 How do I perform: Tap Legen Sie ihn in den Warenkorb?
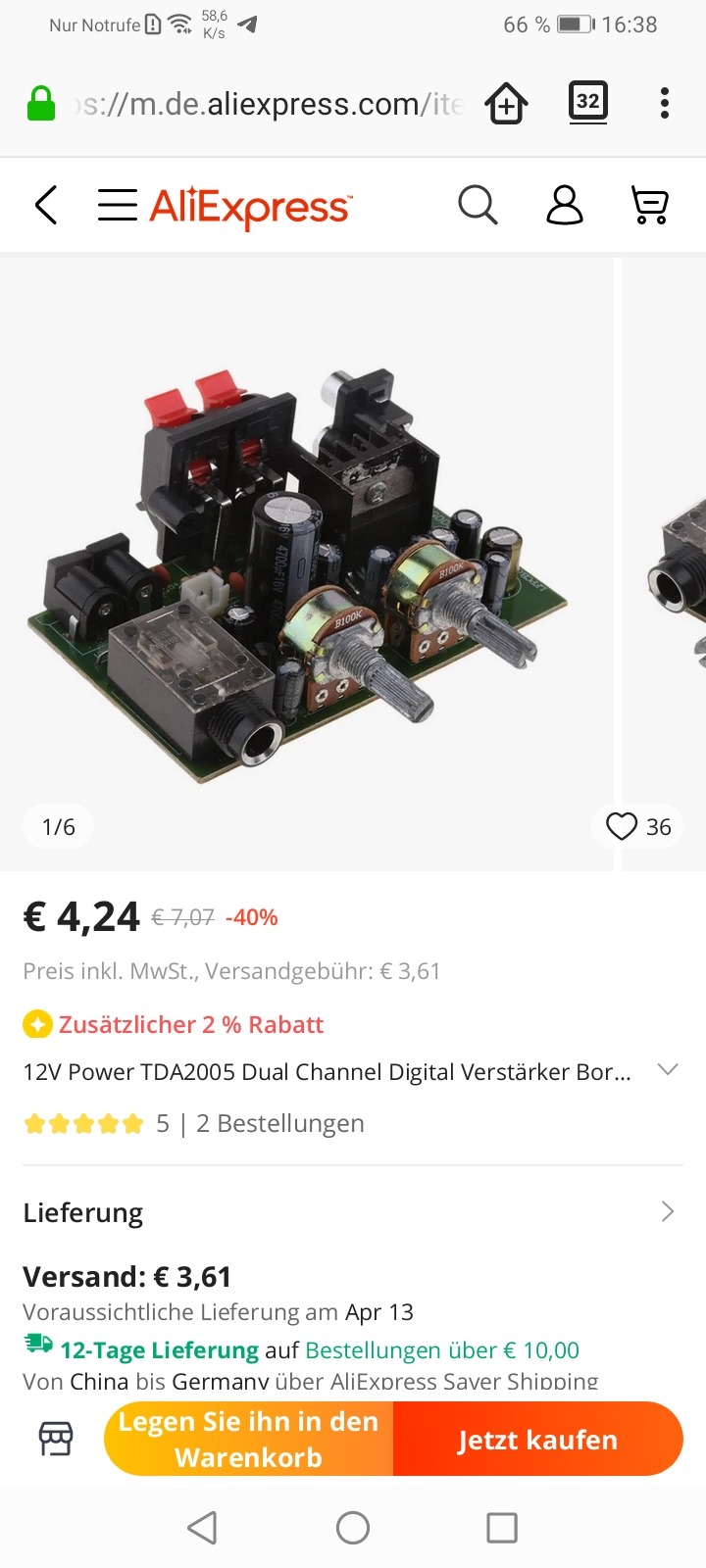click(x=248, y=1439)
